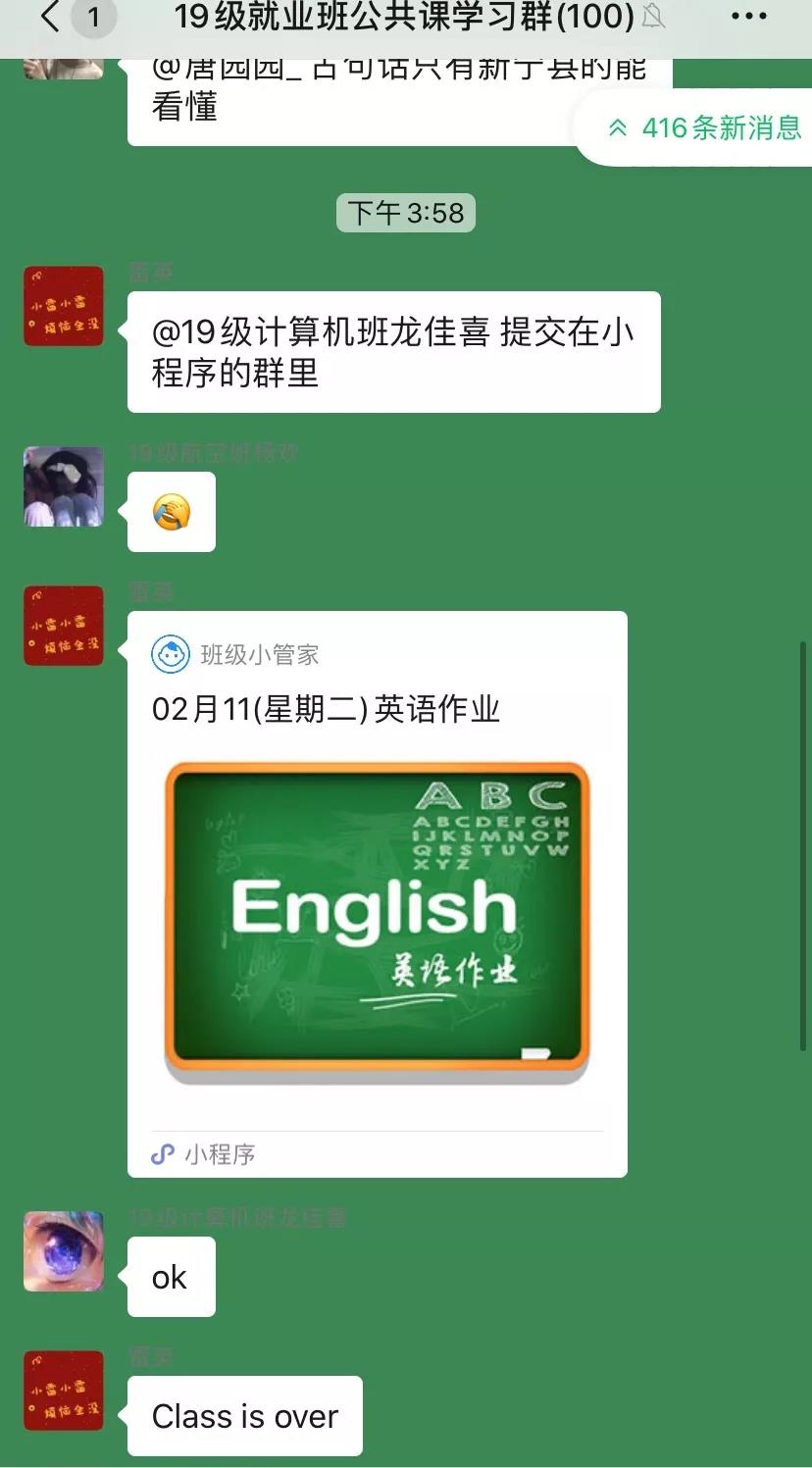Open the 02月11 英语作业 mini program card
The image size is (812, 1468).
(377, 892)
